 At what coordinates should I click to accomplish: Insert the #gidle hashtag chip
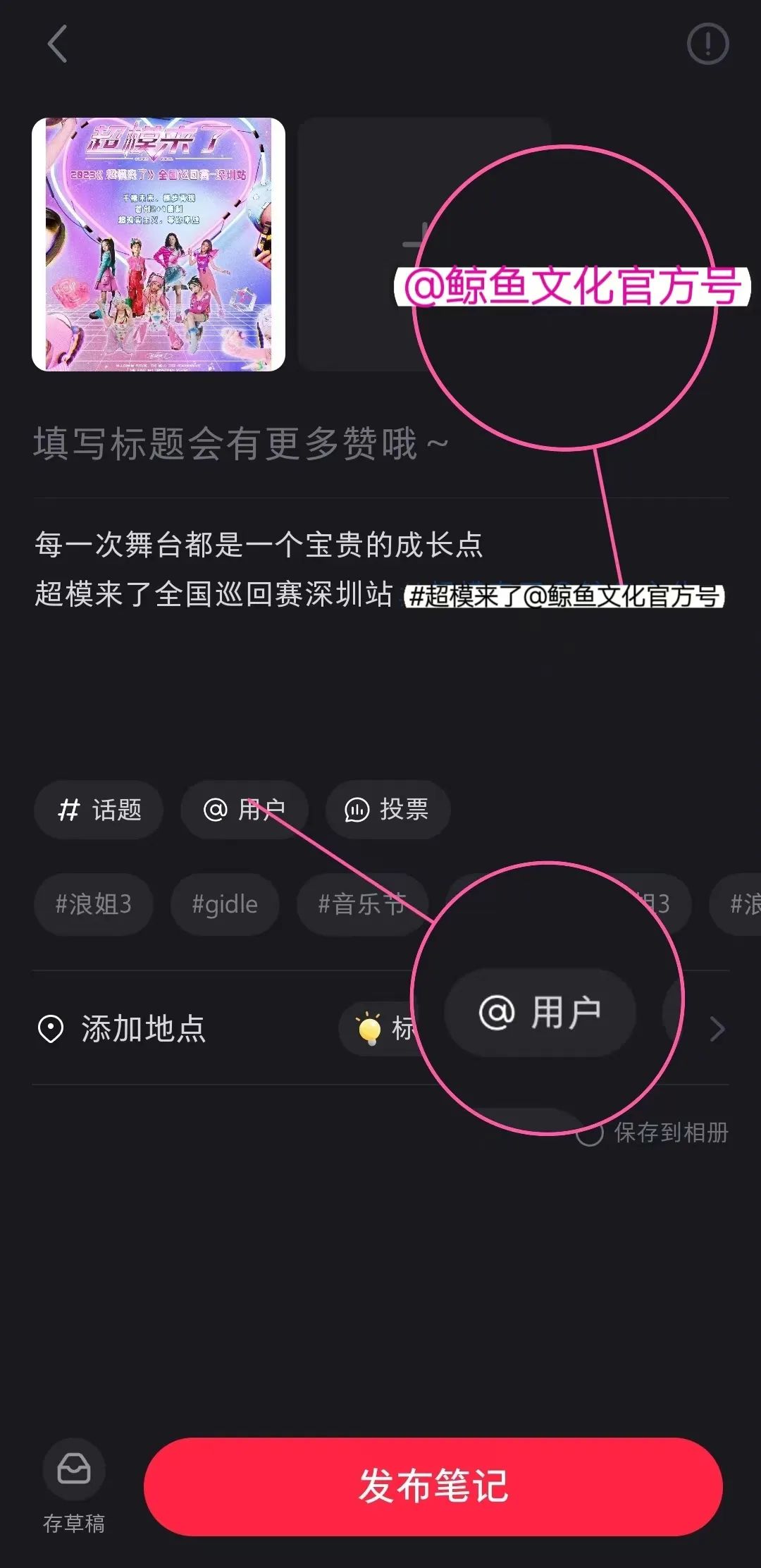pyautogui.click(x=225, y=904)
